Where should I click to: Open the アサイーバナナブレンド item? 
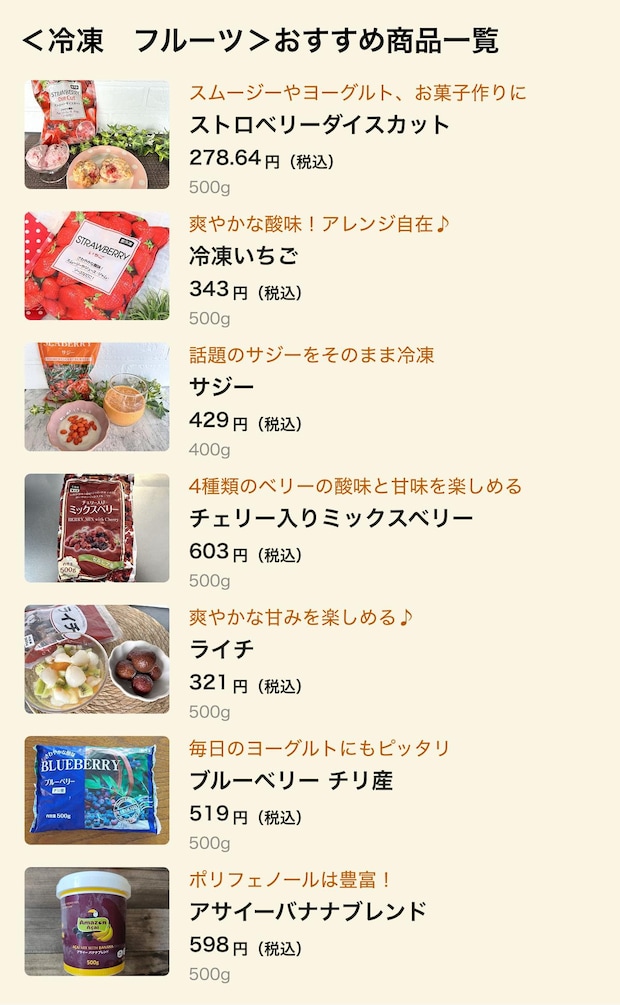click(308, 911)
